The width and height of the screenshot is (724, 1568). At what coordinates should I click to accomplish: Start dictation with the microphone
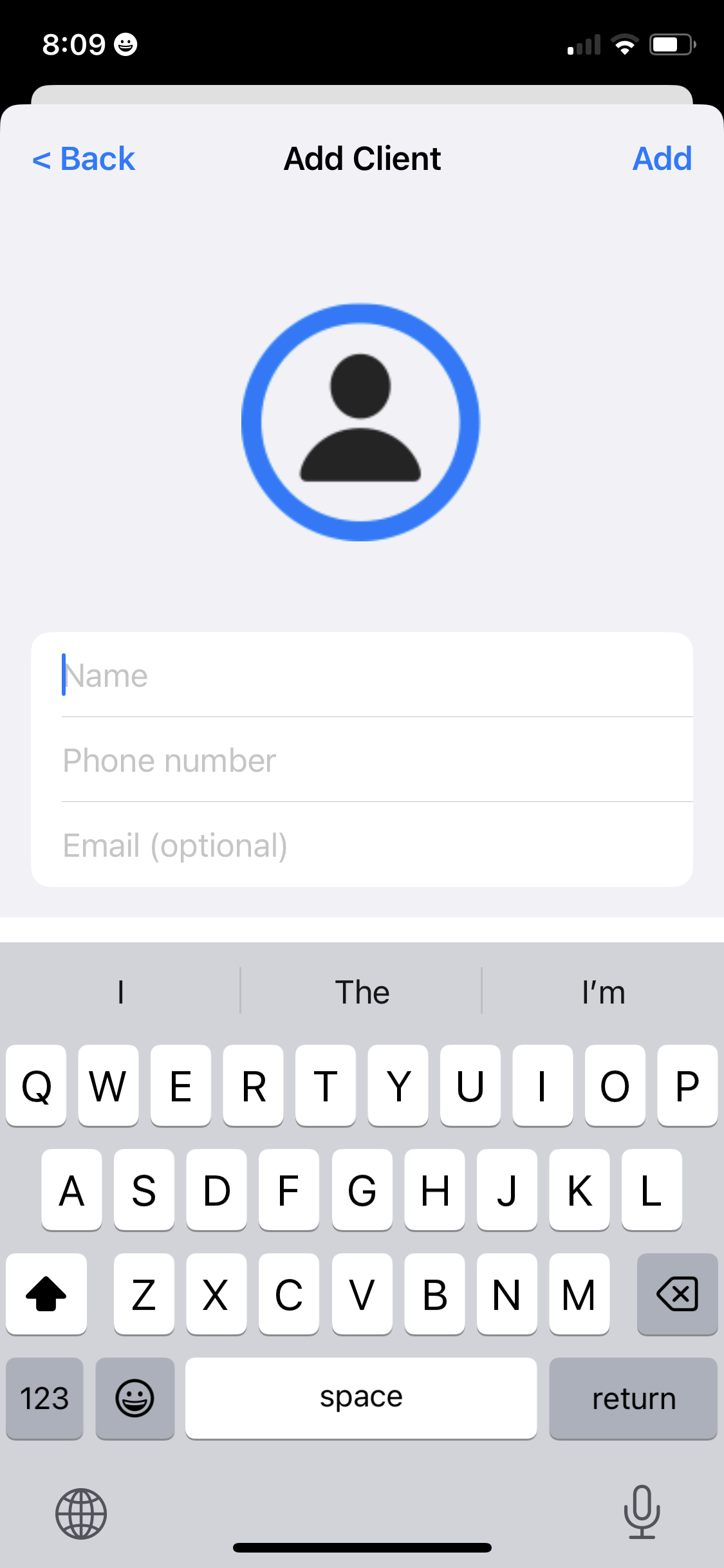tap(642, 1512)
